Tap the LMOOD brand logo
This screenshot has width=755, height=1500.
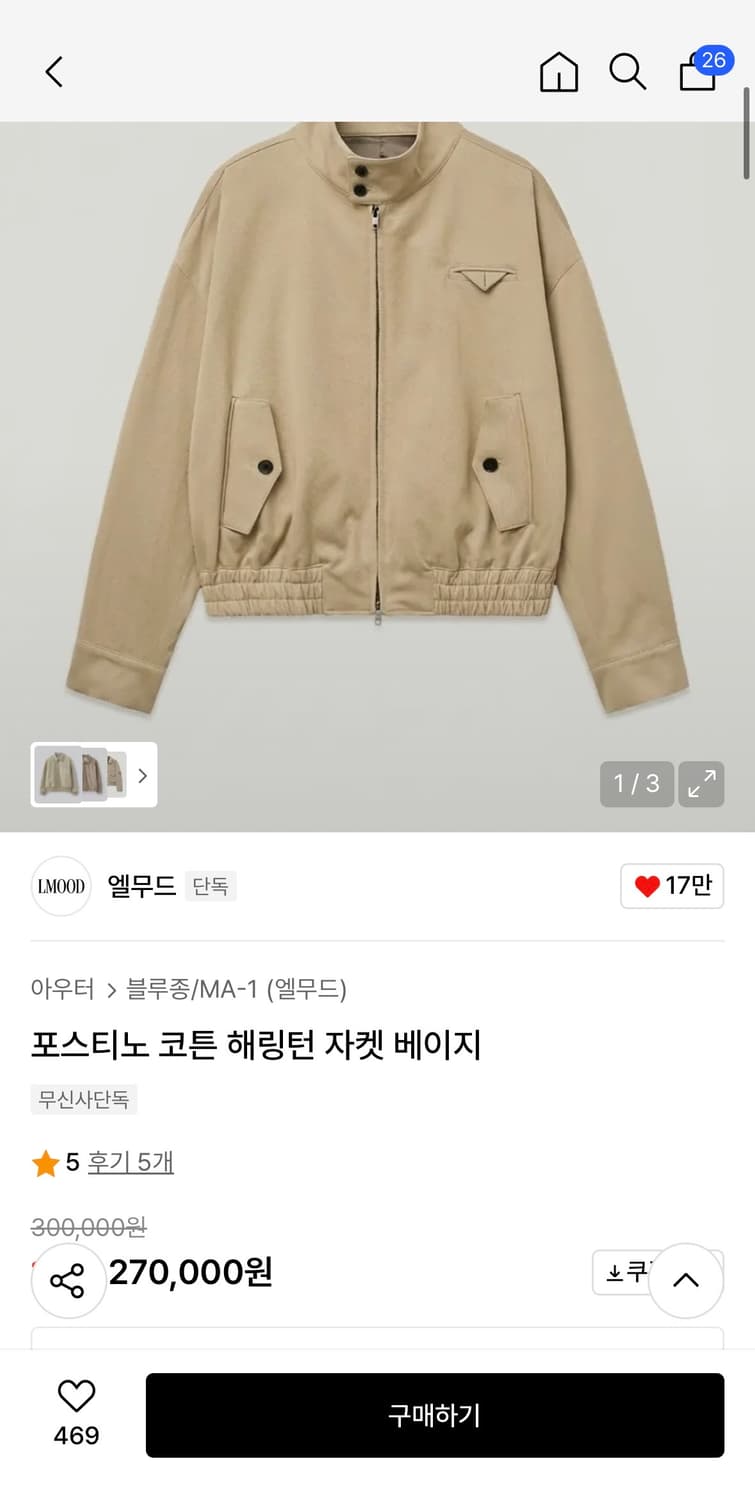coord(60,886)
